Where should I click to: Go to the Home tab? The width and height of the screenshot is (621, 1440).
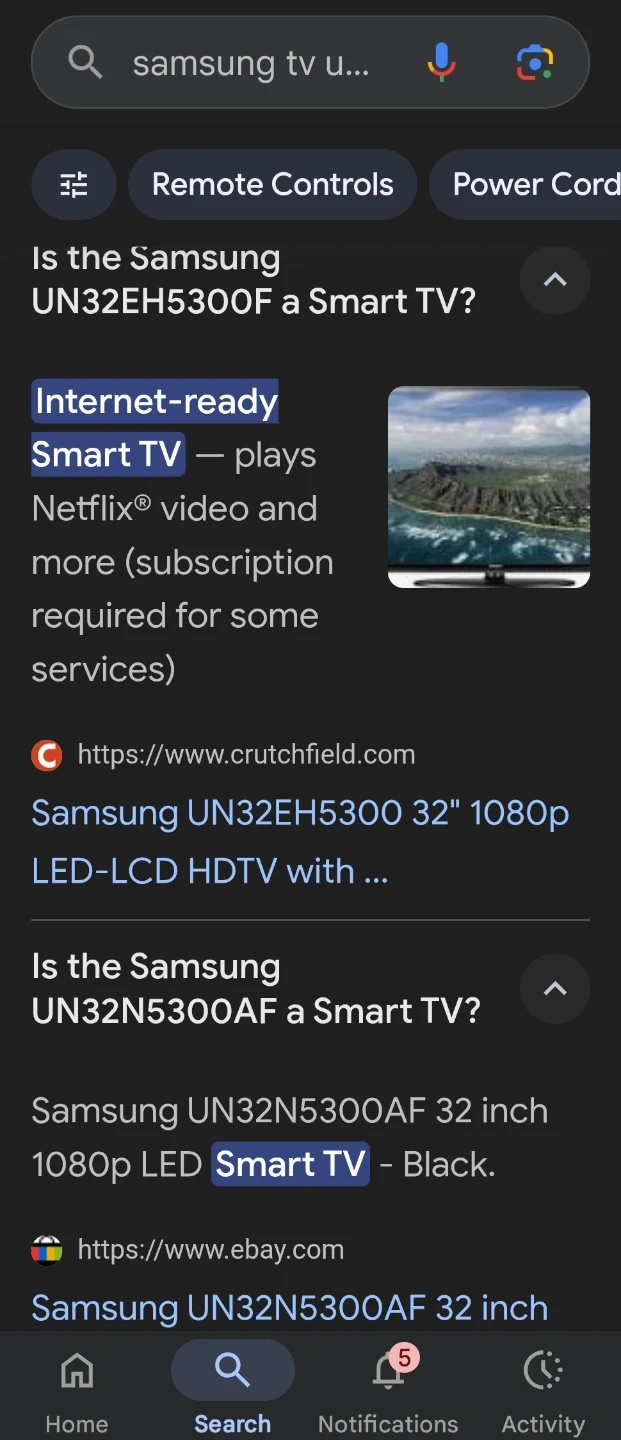[x=77, y=1386]
